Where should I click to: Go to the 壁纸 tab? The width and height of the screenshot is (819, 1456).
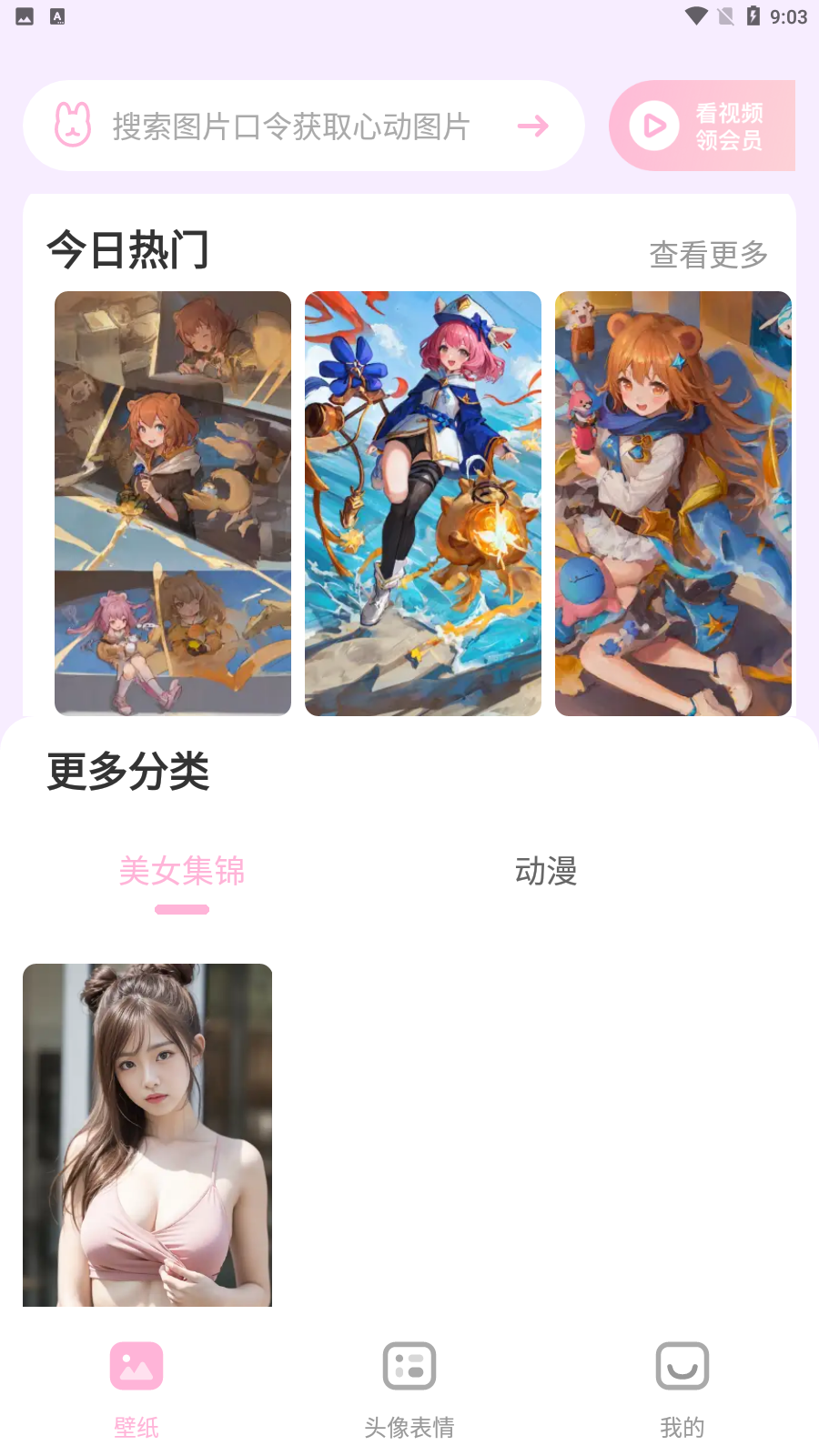[x=136, y=1389]
